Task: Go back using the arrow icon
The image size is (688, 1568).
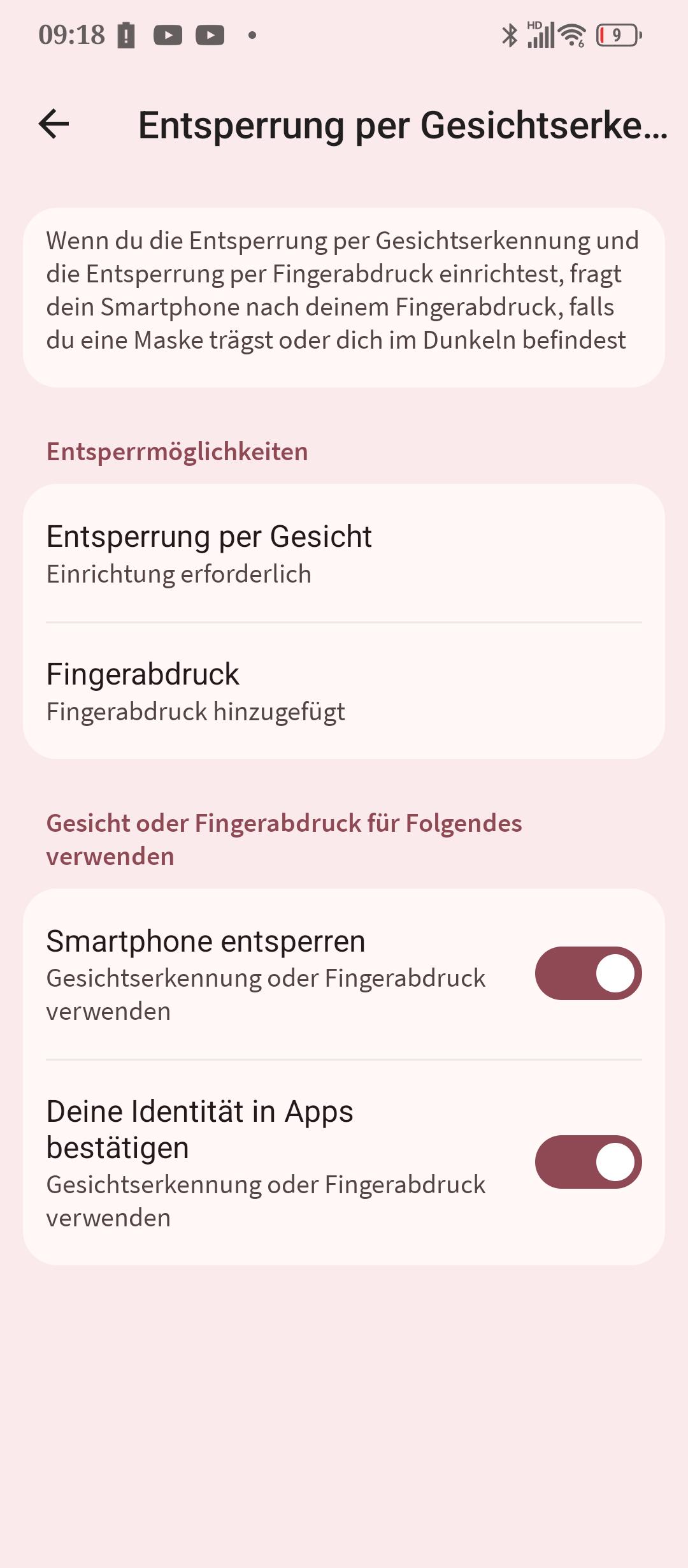Action: point(54,124)
